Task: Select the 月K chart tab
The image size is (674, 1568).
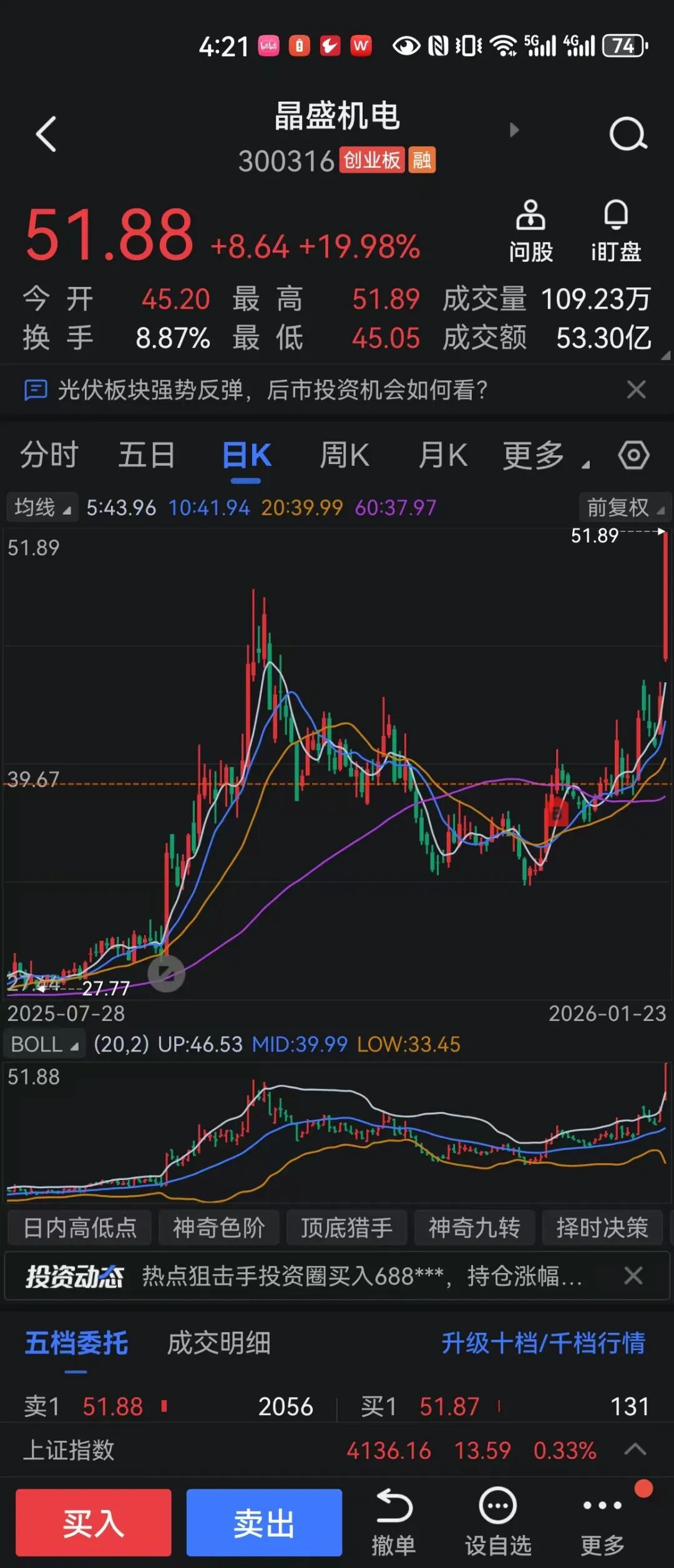Action: click(442, 455)
